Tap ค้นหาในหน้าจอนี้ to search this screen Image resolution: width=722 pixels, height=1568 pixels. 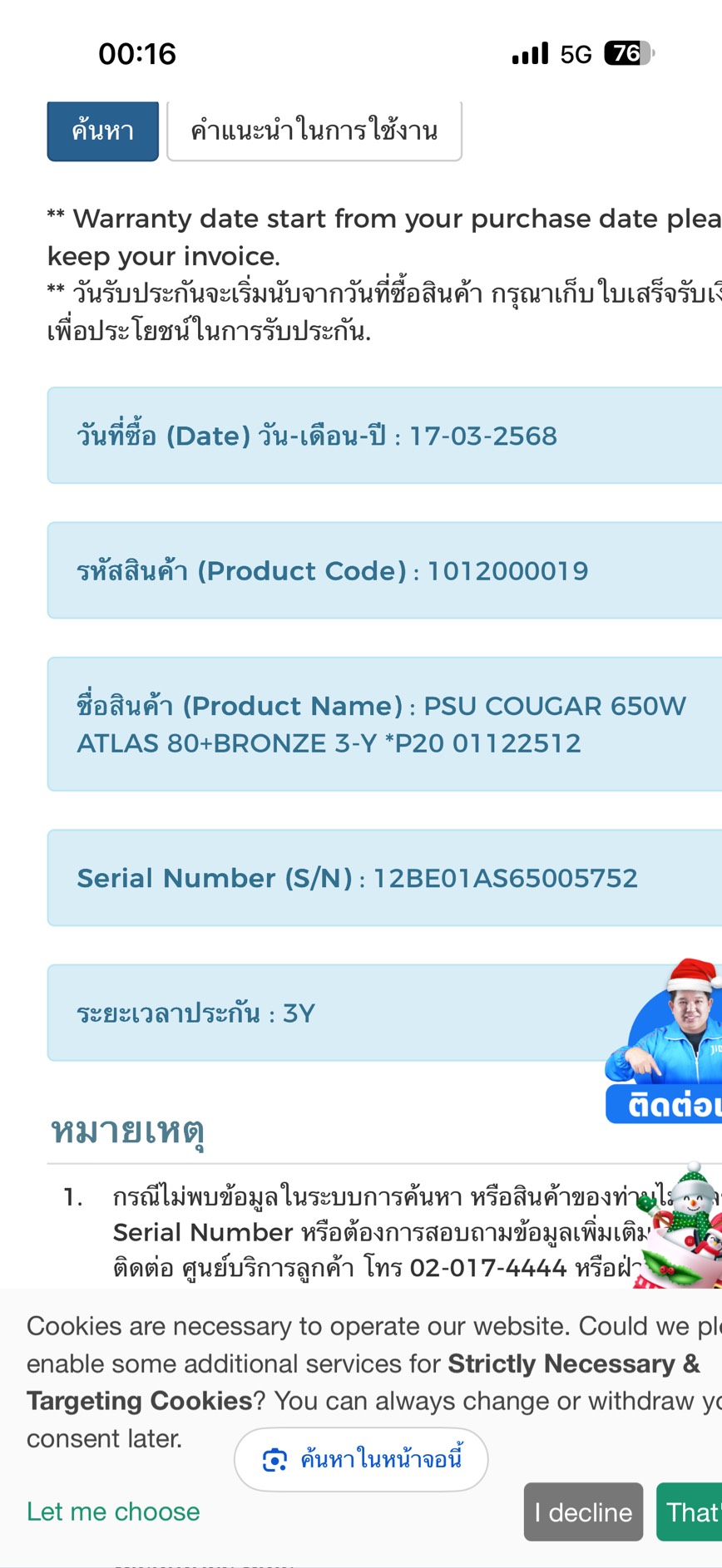coord(361,1459)
